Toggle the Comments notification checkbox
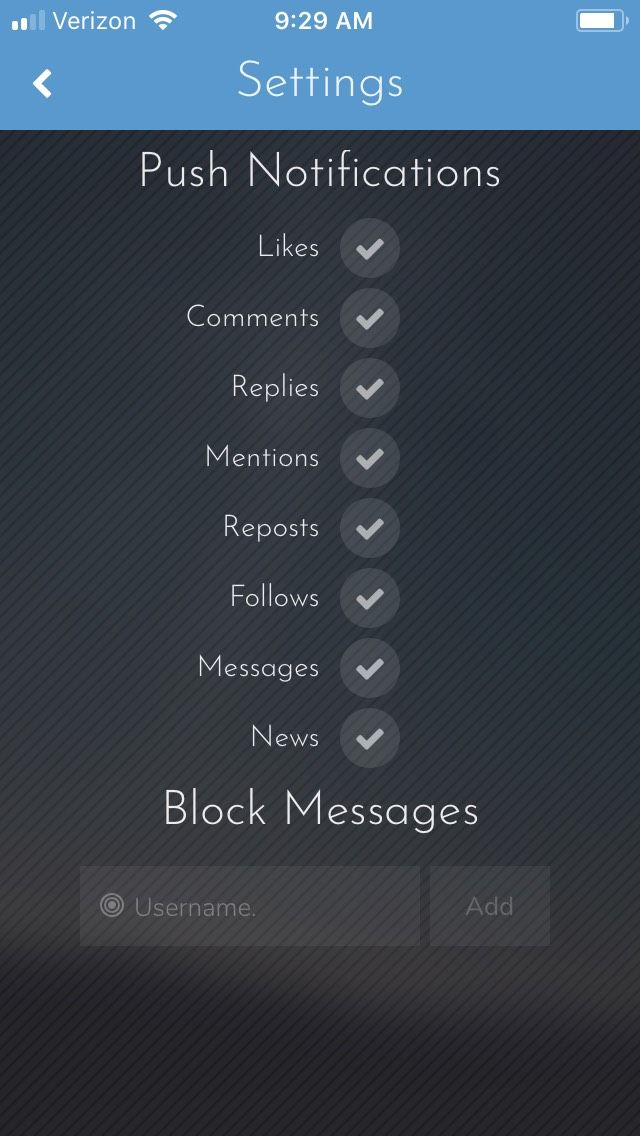640x1136 pixels. coord(370,318)
